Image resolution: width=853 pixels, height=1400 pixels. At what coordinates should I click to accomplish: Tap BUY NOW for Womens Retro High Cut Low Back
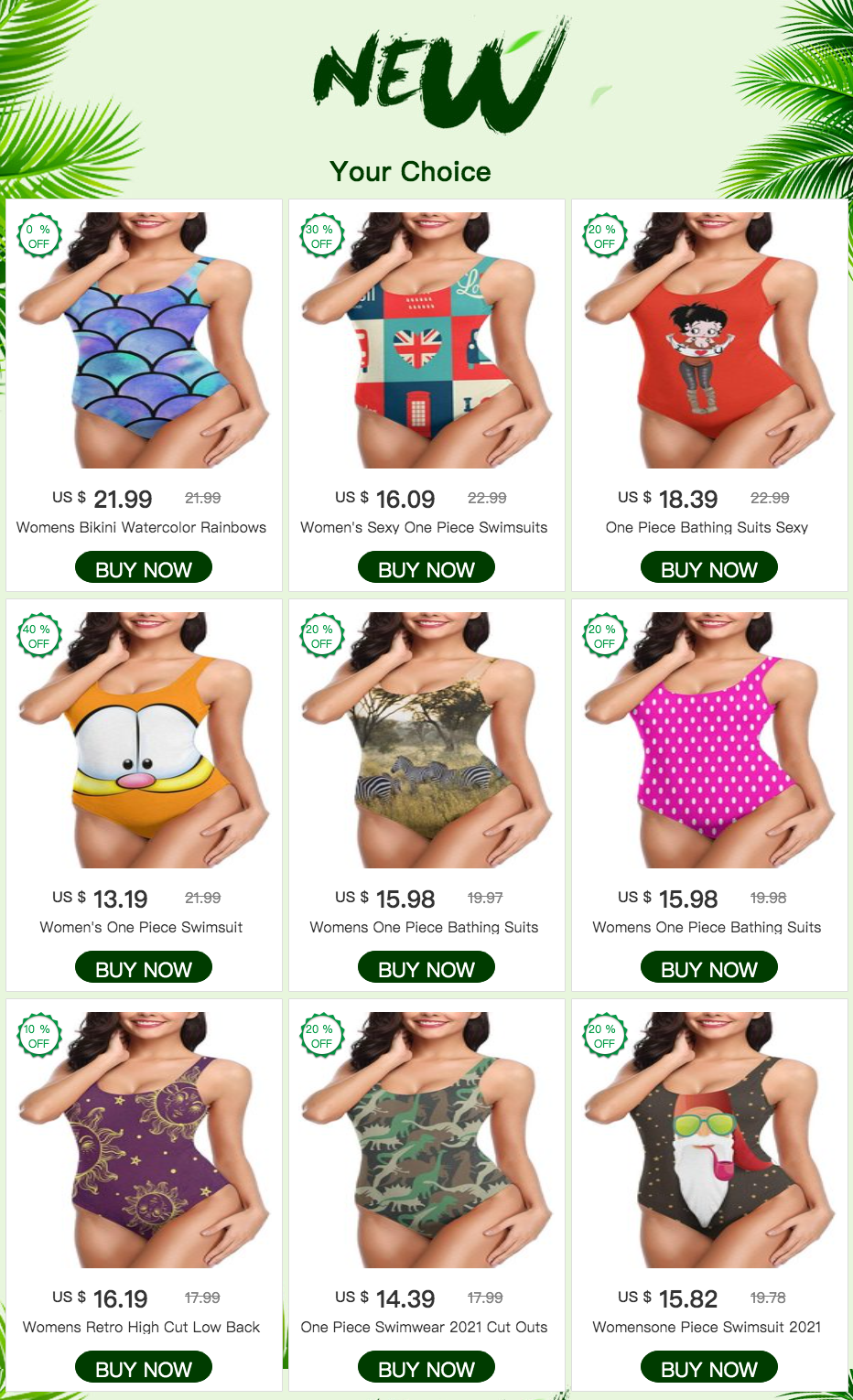pos(144,1368)
